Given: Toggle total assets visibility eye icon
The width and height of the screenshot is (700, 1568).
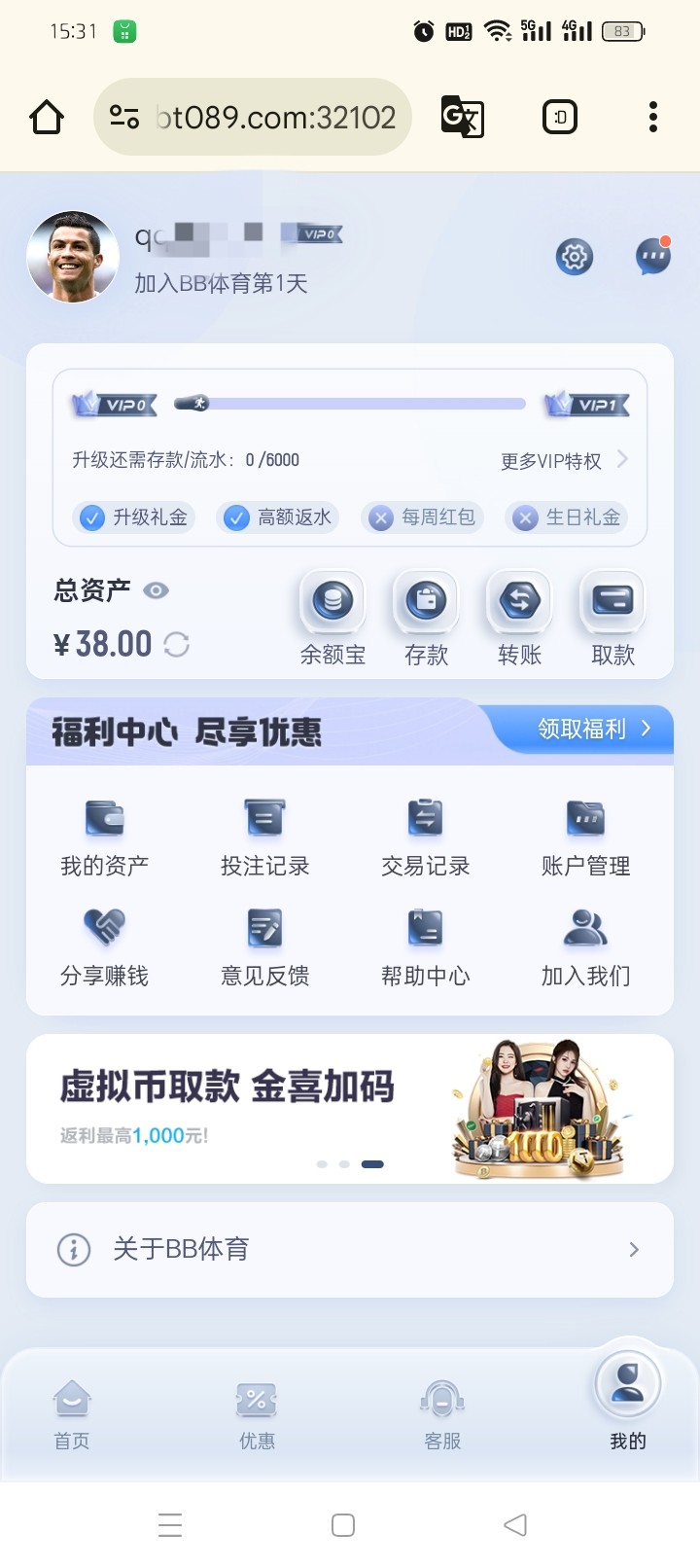Looking at the screenshot, I should 156,590.
